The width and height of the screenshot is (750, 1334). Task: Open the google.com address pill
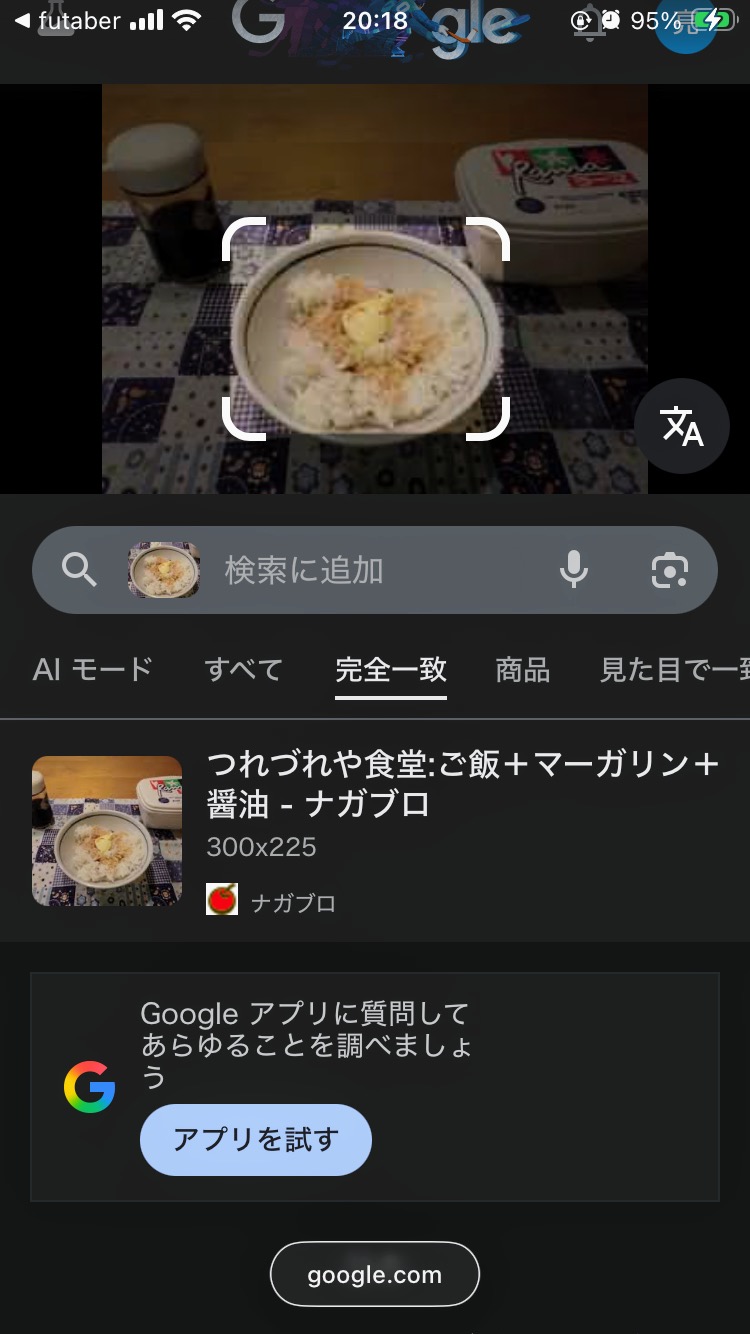click(x=375, y=1274)
